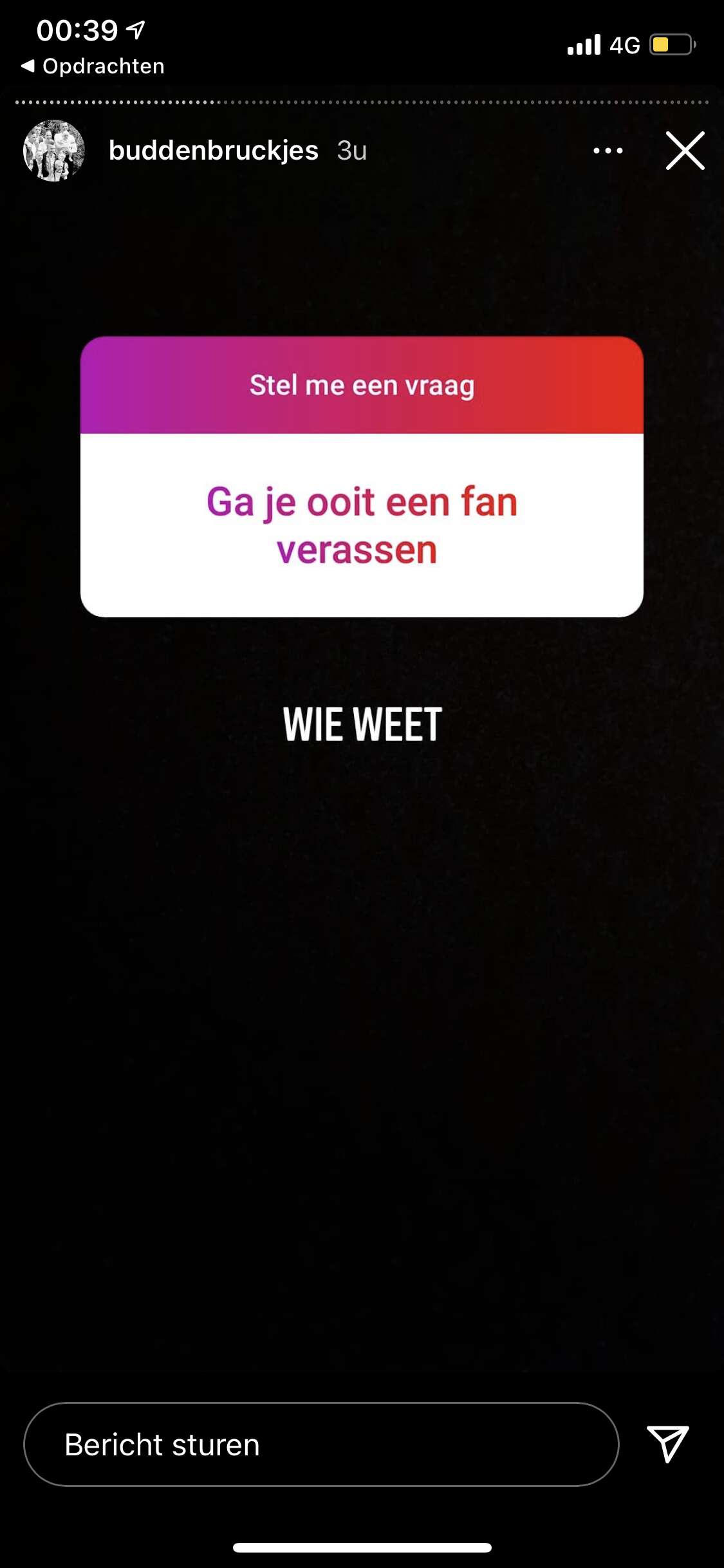Open the buddenbruckjes username link

tap(214, 151)
